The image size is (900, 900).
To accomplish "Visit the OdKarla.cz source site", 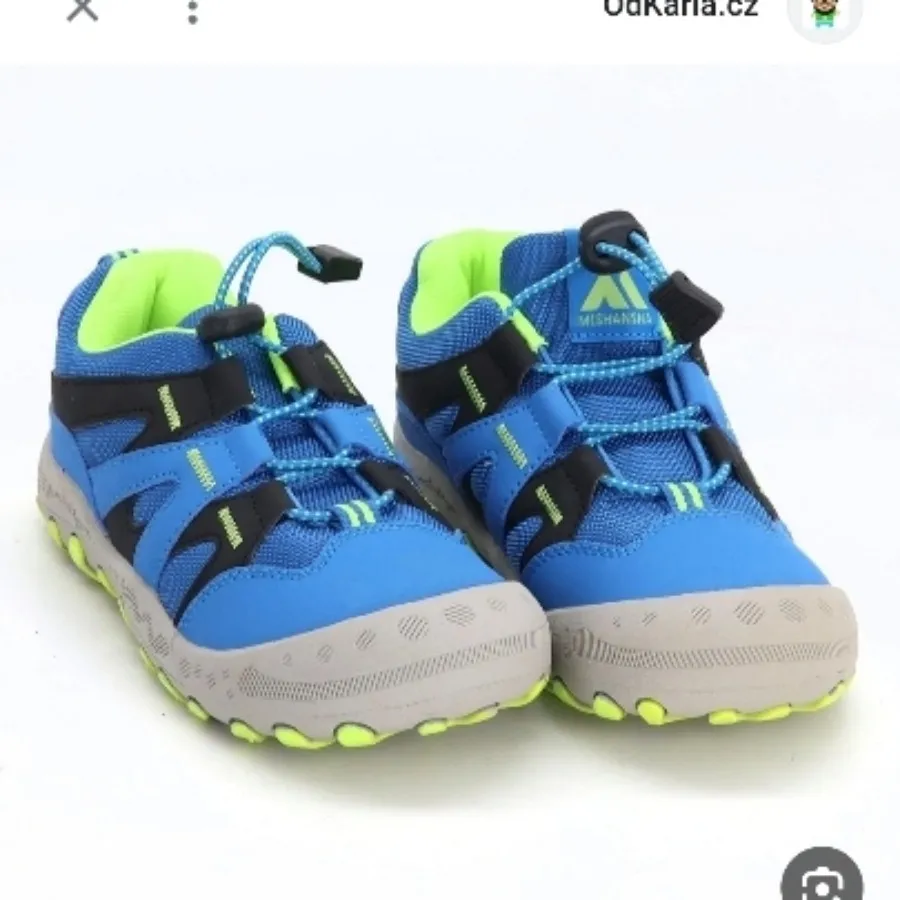I will 680,9.
